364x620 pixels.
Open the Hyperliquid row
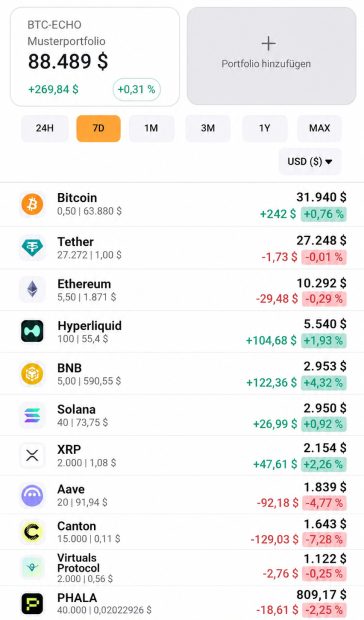pos(182,332)
